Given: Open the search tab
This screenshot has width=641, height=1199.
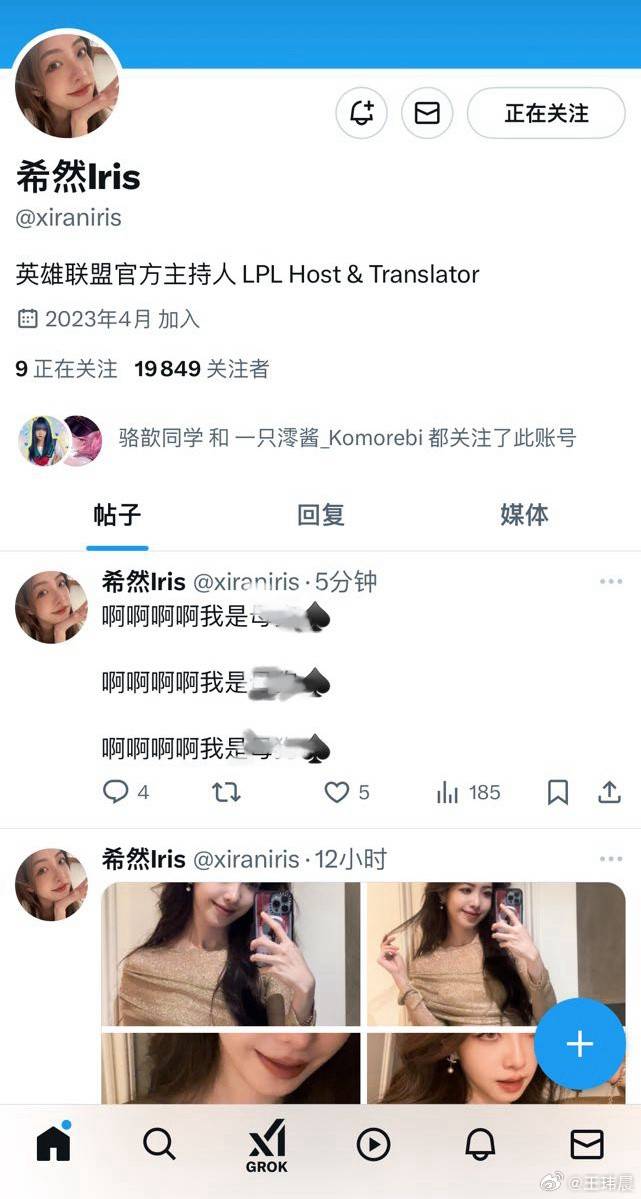Looking at the screenshot, I should point(159,1143).
